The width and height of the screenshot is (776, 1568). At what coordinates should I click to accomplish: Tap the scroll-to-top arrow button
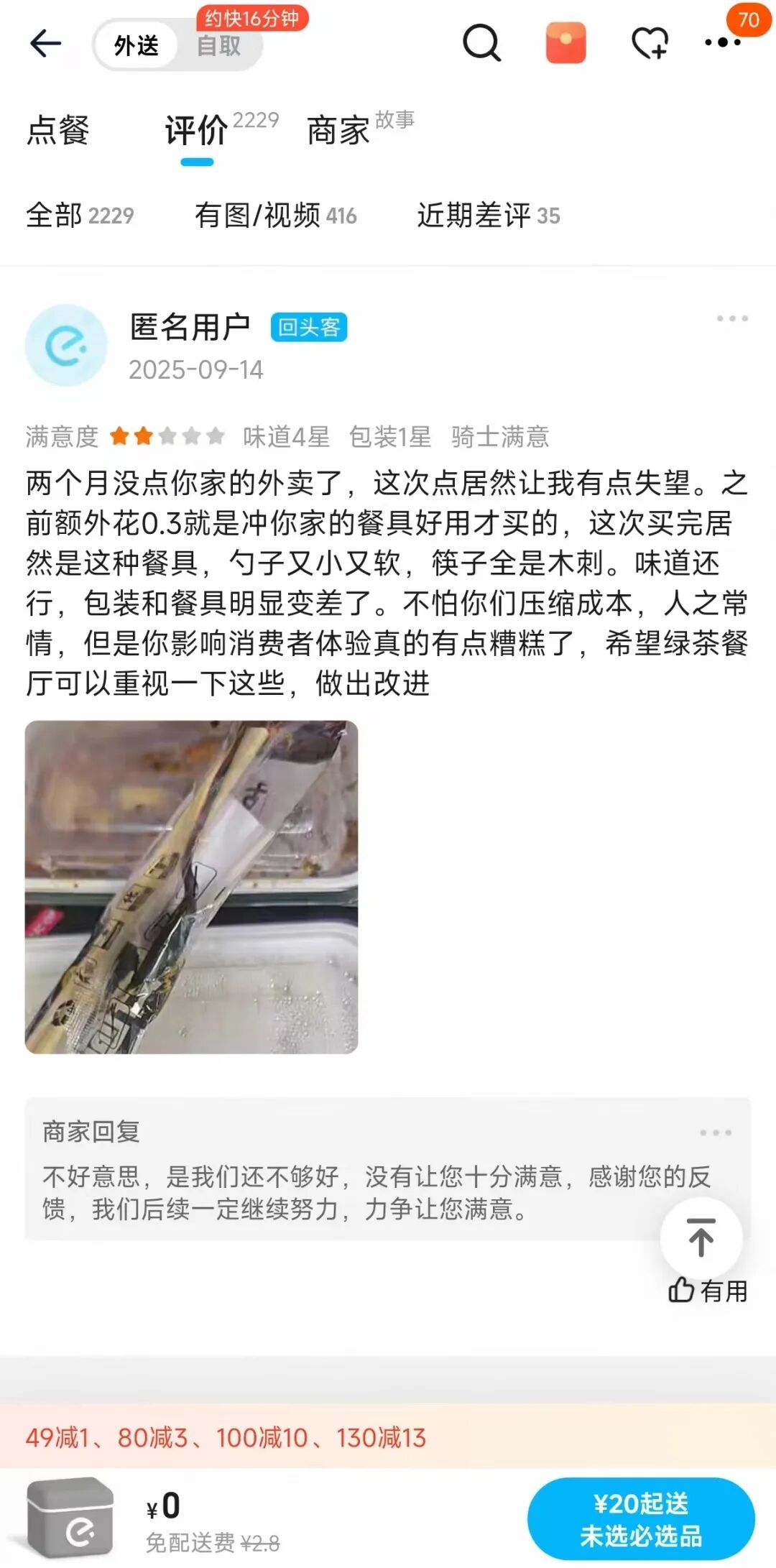tap(701, 1237)
